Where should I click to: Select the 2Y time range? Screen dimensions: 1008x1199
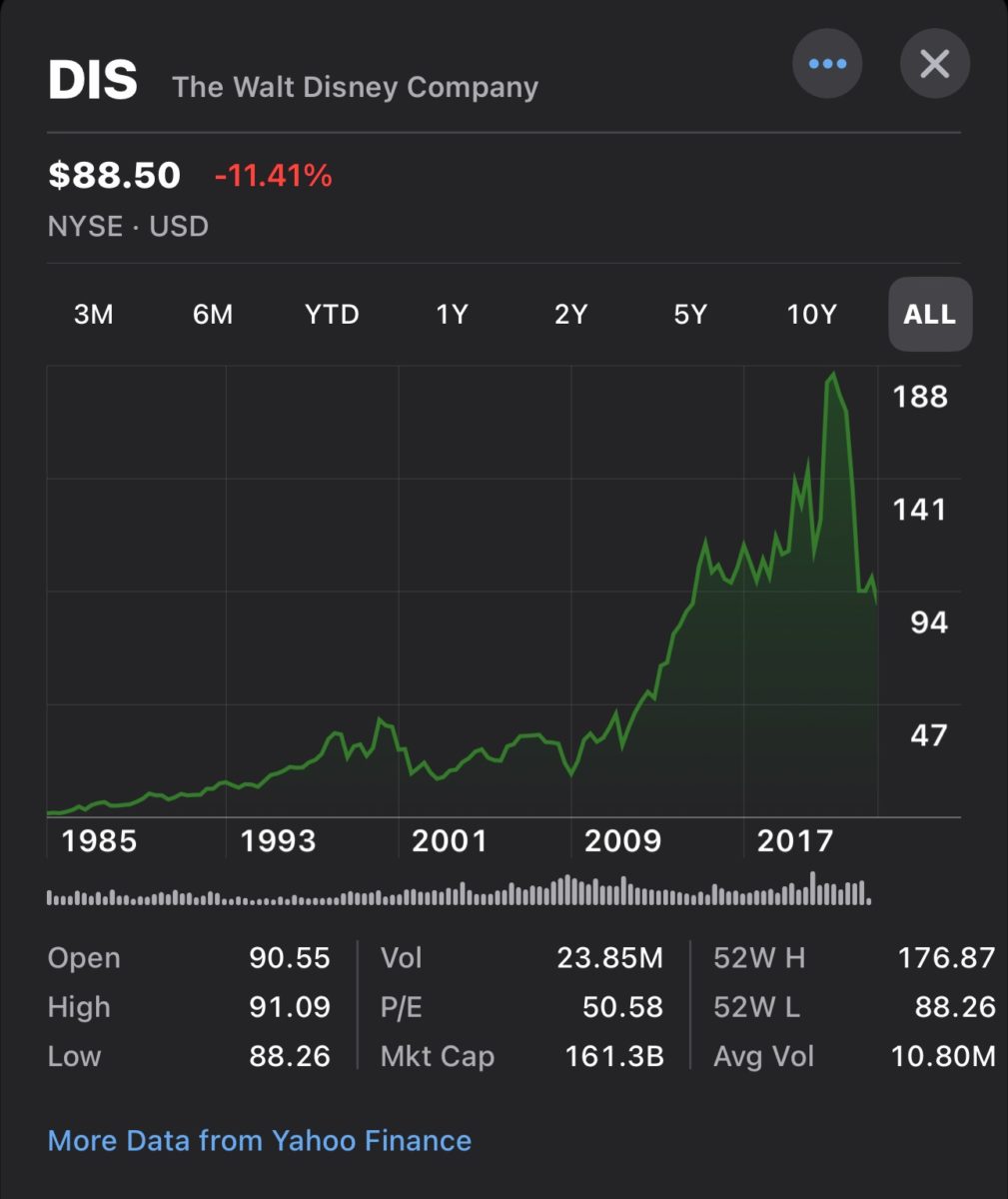570,315
